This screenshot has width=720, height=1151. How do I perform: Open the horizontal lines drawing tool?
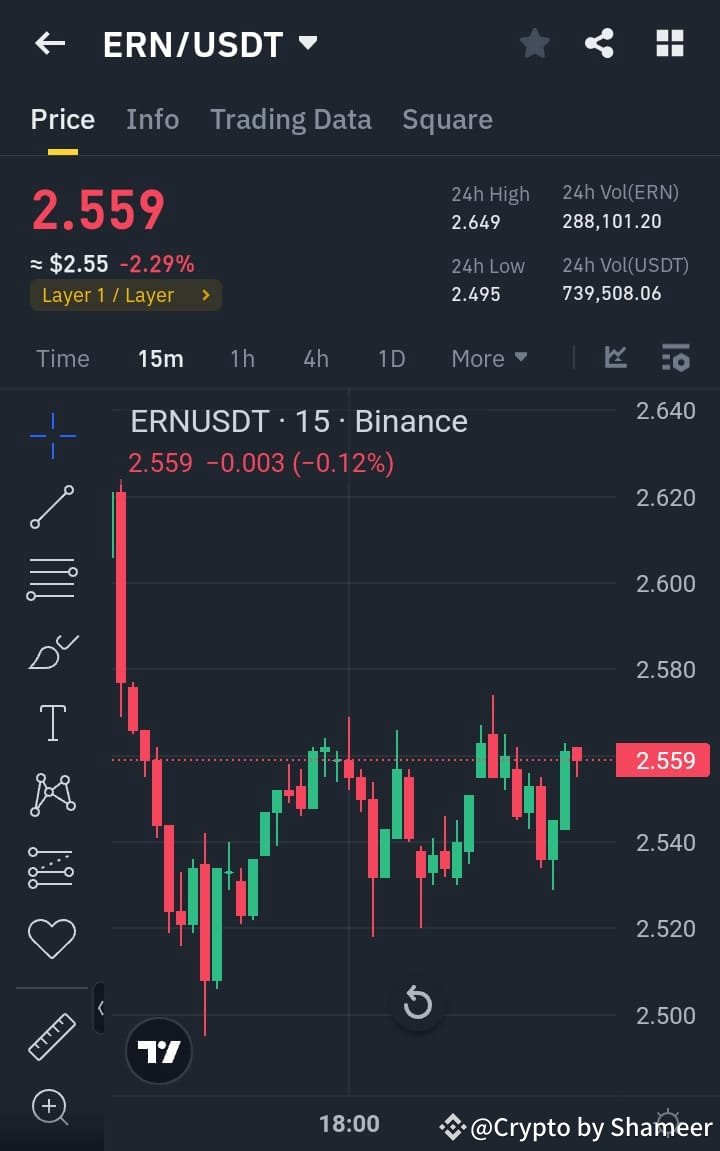tap(52, 578)
